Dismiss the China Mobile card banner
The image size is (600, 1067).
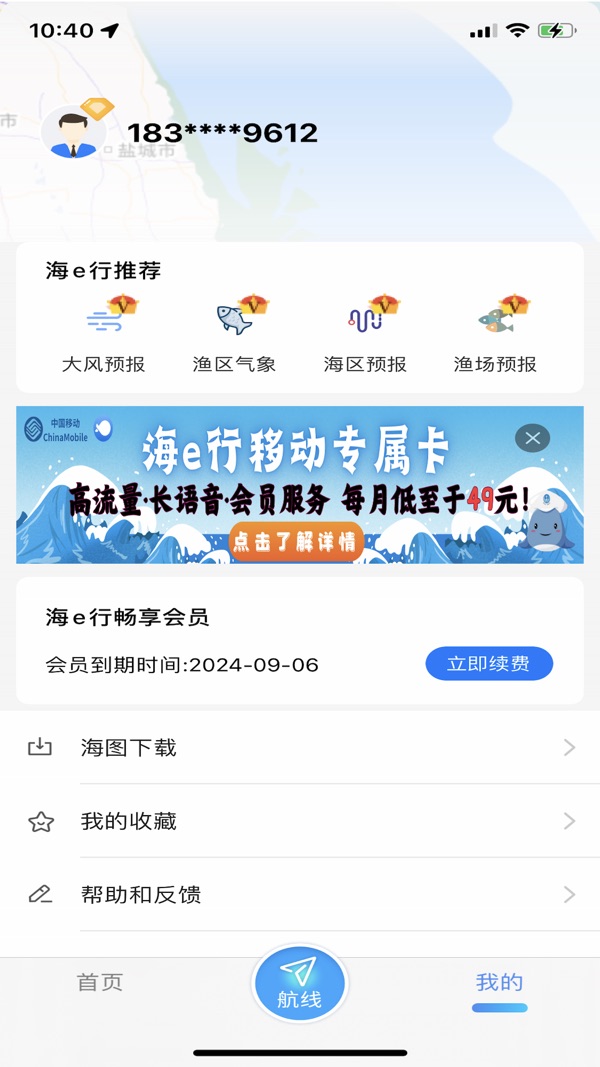pos(532,438)
